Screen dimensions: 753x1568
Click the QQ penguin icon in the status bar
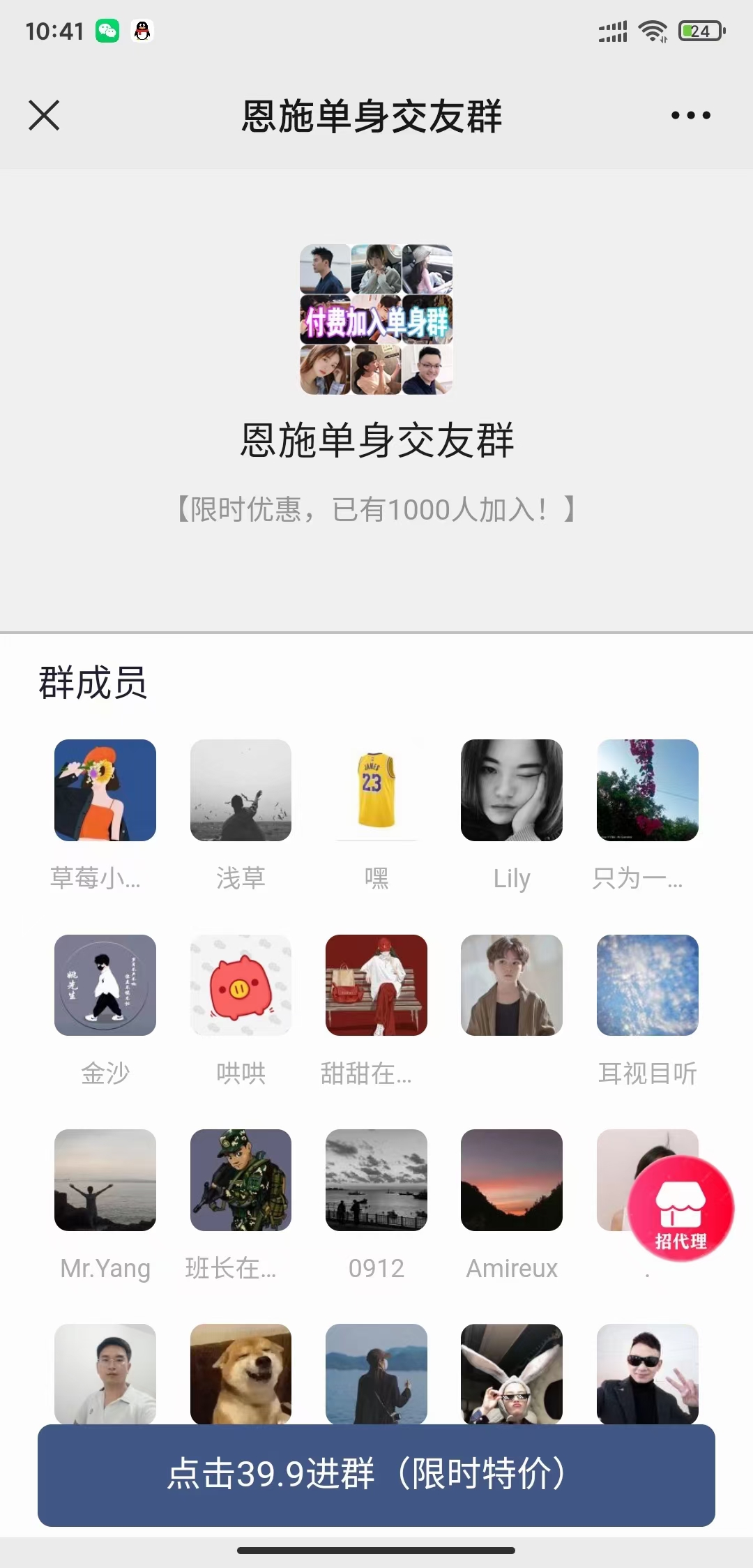(x=142, y=30)
